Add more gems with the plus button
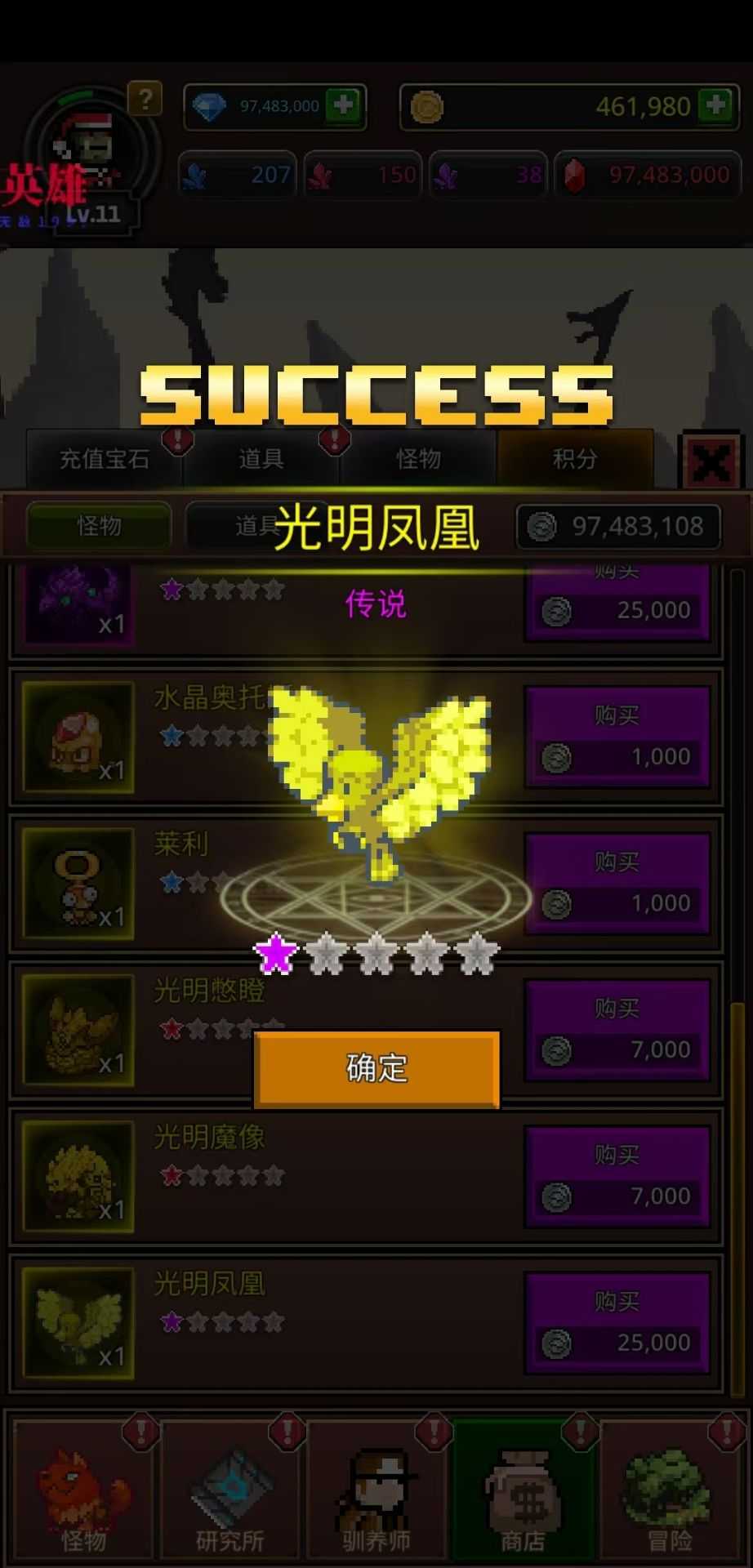 (343, 105)
